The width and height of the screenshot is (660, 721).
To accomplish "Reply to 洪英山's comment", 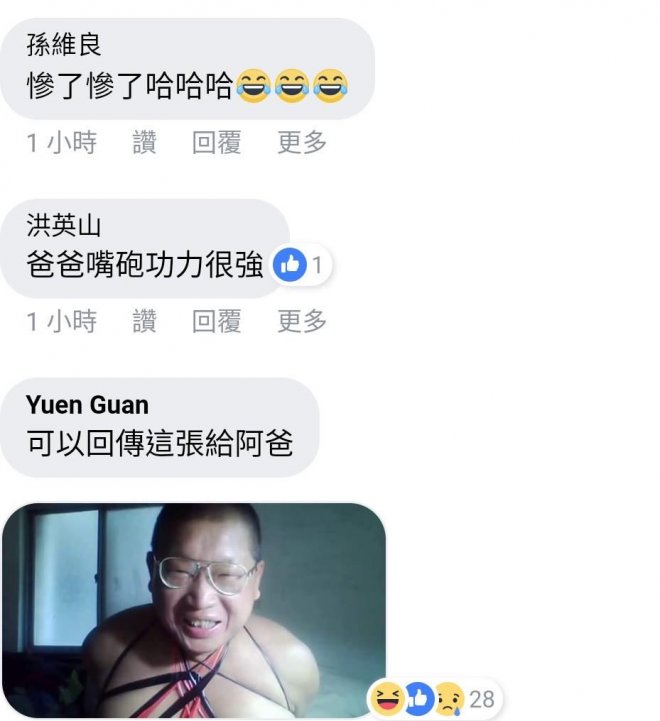I will click(x=217, y=322).
